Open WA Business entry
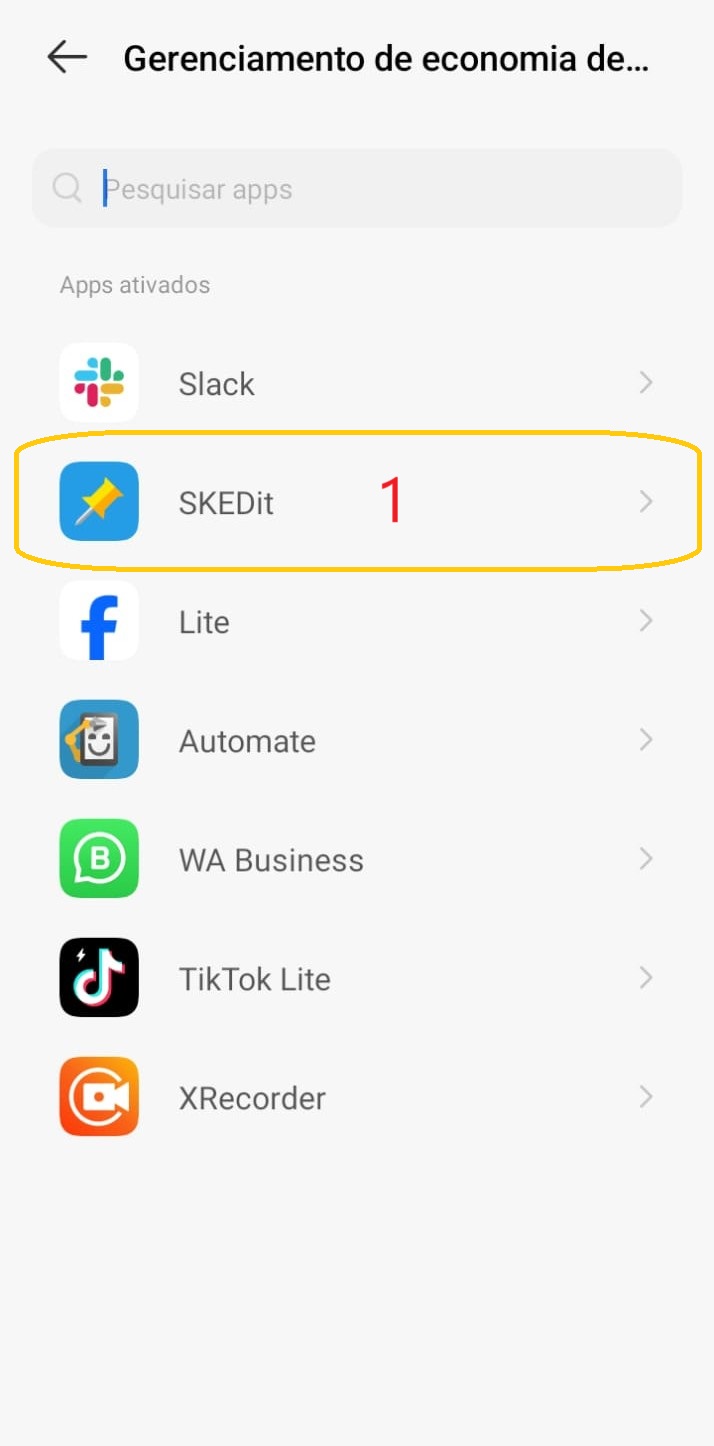The image size is (714, 1446). pos(356,859)
